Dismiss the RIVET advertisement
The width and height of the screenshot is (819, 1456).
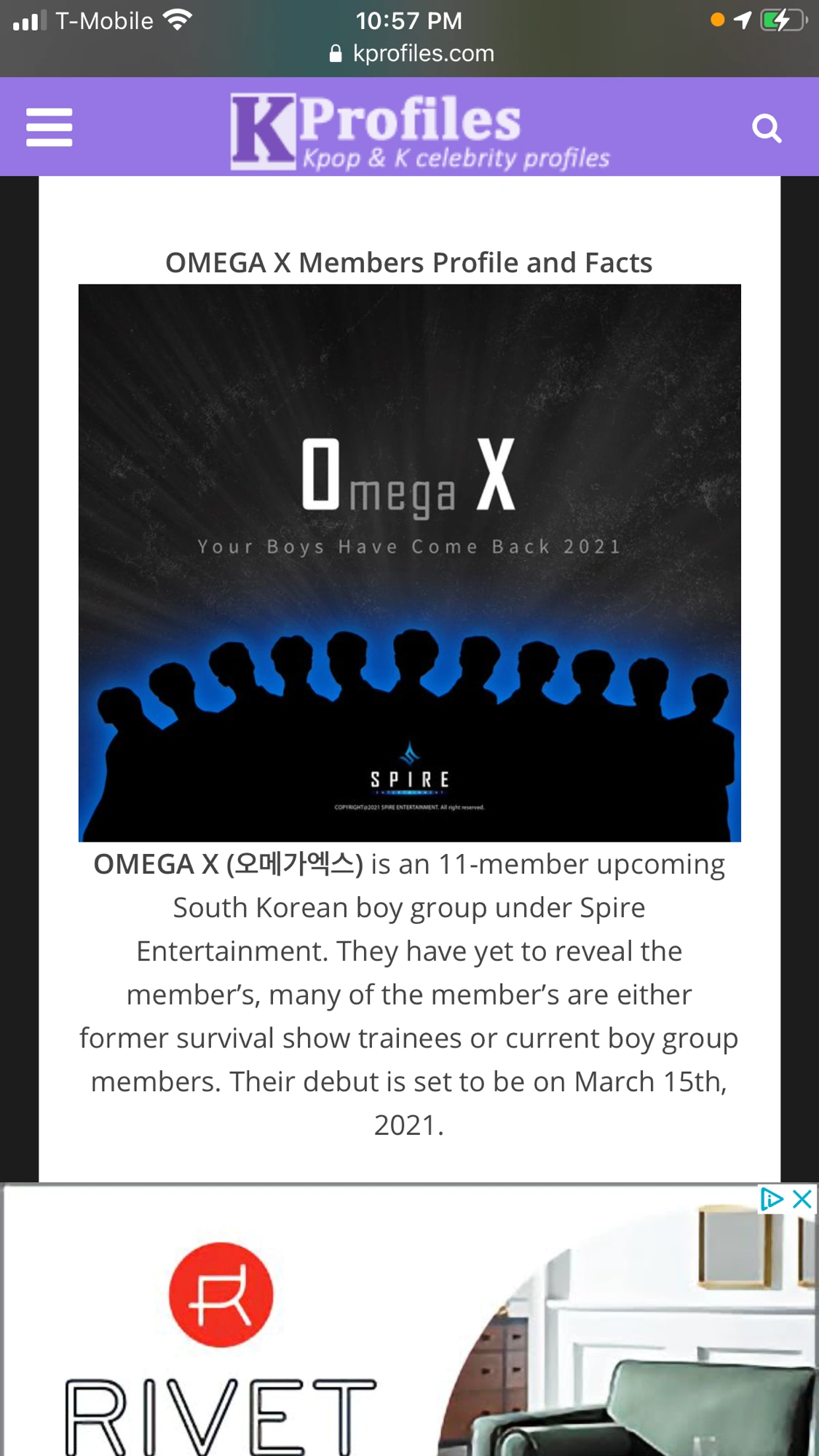tap(802, 1198)
